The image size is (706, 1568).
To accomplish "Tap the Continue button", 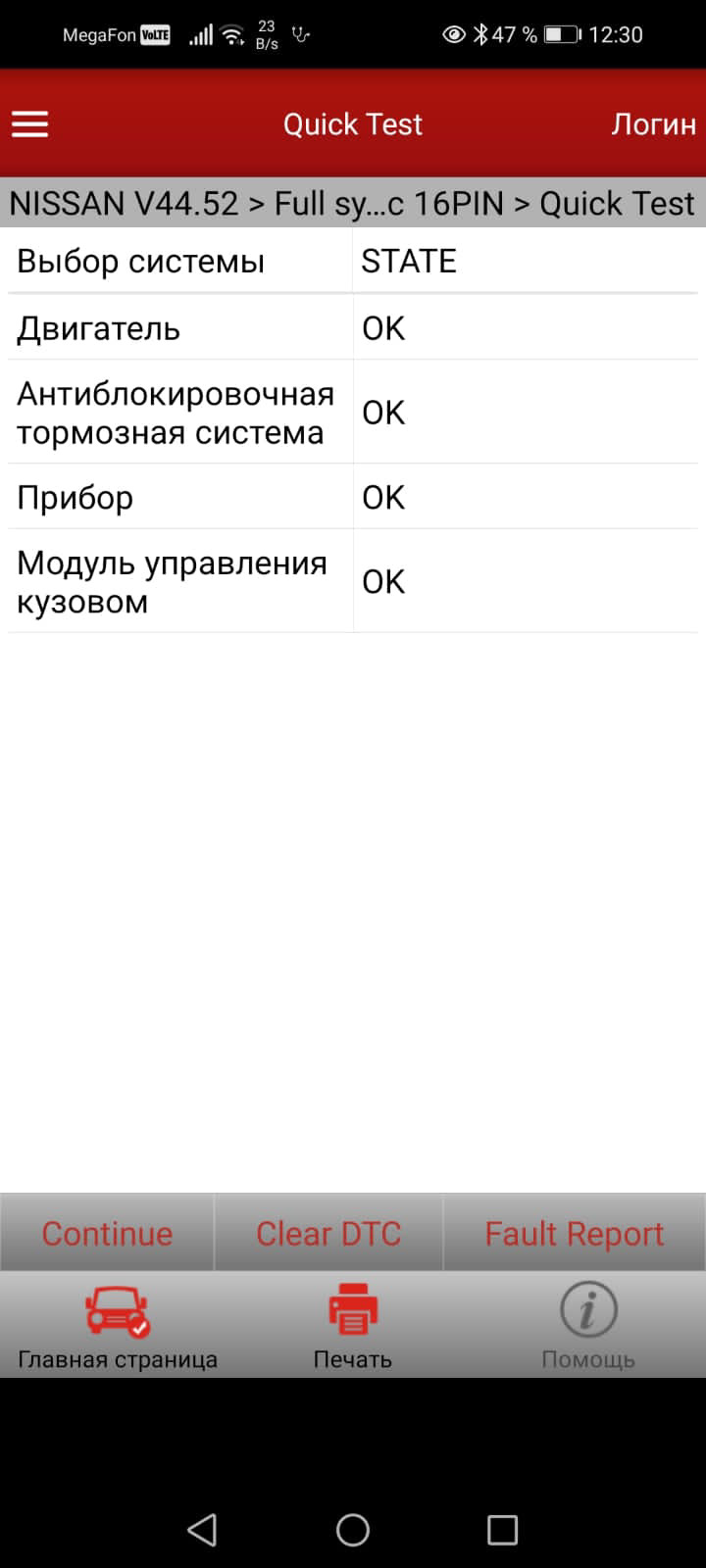I will pyautogui.click(x=107, y=1233).
